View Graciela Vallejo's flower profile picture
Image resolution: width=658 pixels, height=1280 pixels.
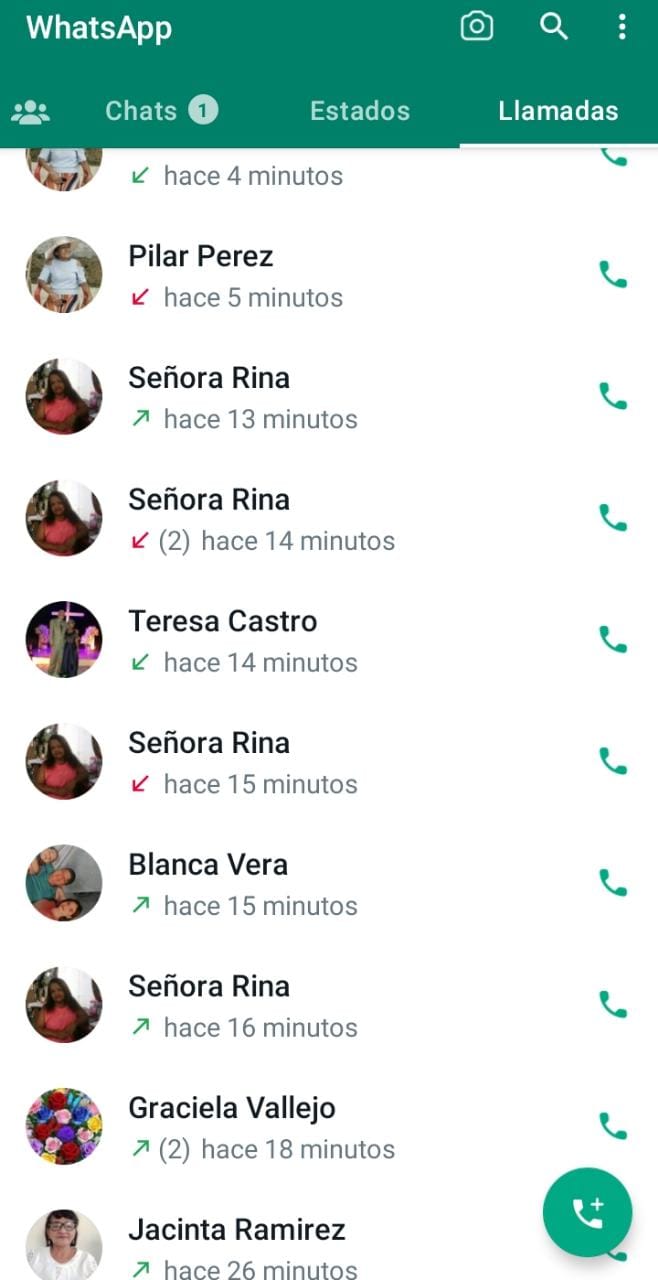(63, 1127)
